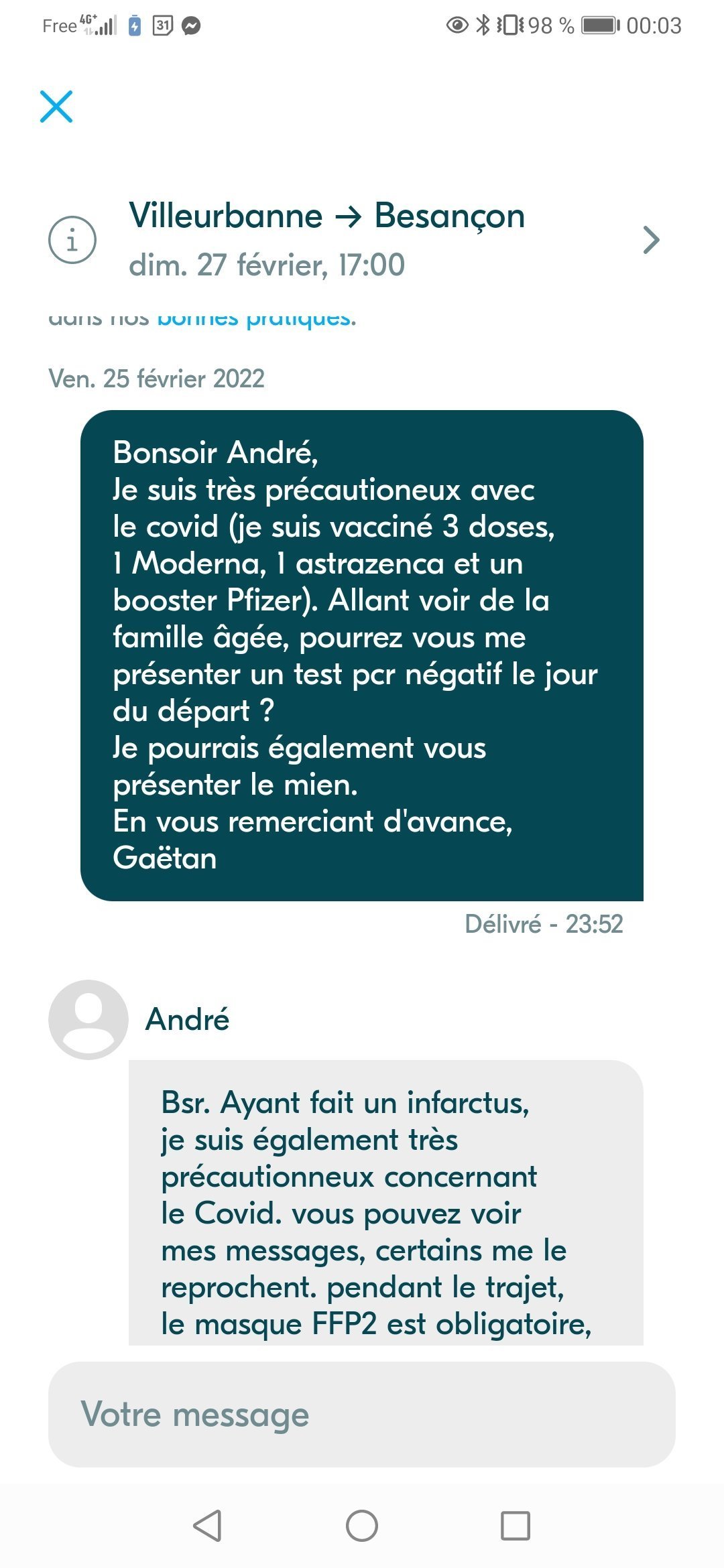Screen dimensions: 724x1568
Task: Tap the info icon beside the ride
Action: click(x=72, y=240)
